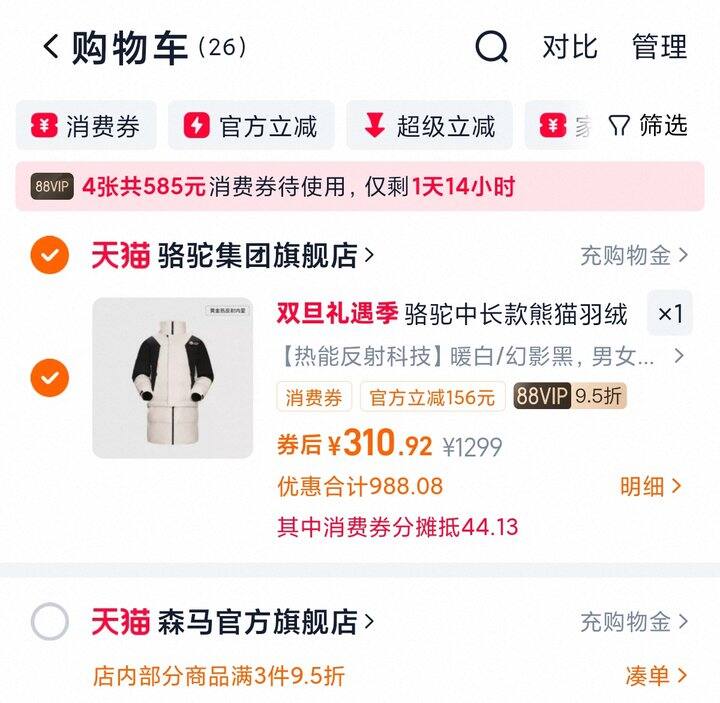Change the 暖白/幻影黑 variant selection

point(480,356)
